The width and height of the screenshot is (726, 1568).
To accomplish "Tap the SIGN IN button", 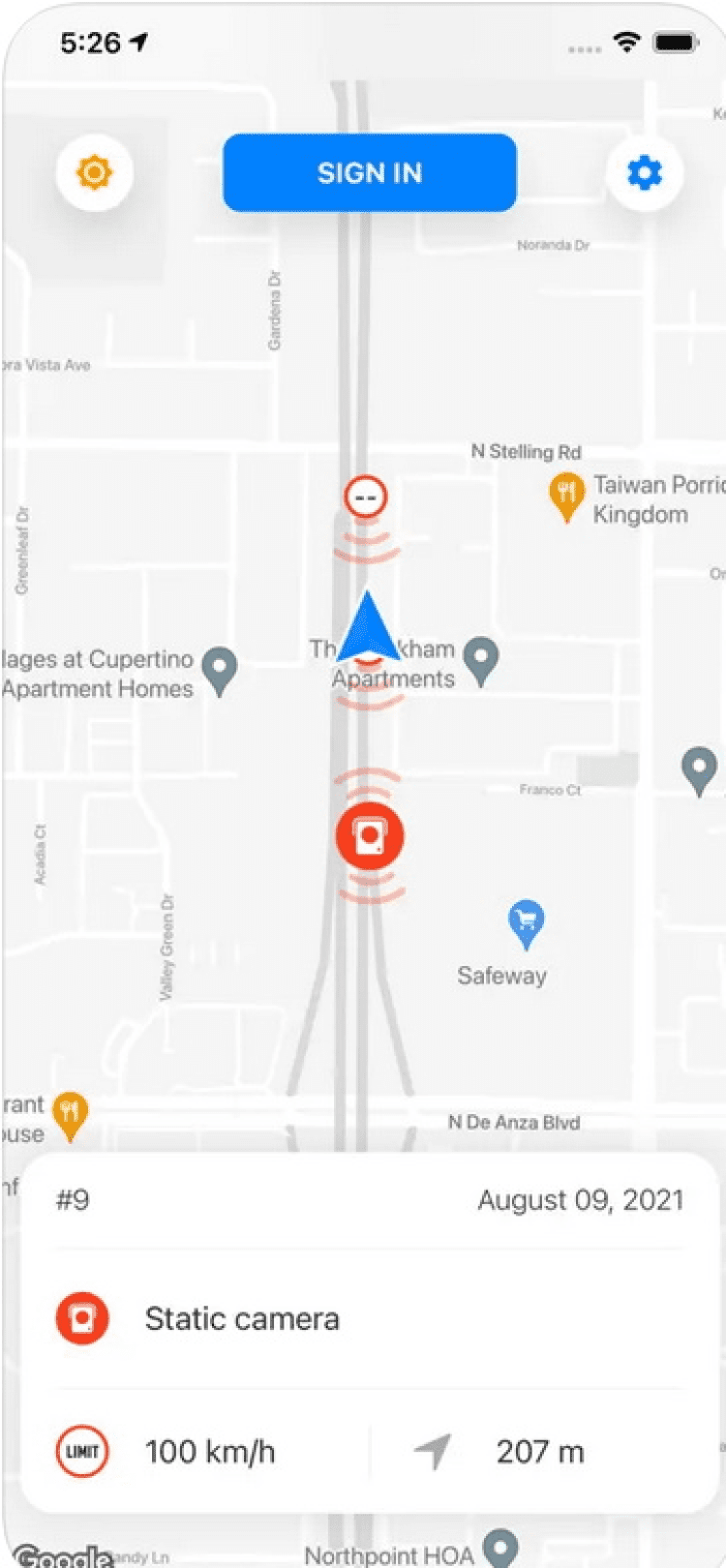I will (x=369, y=173).
